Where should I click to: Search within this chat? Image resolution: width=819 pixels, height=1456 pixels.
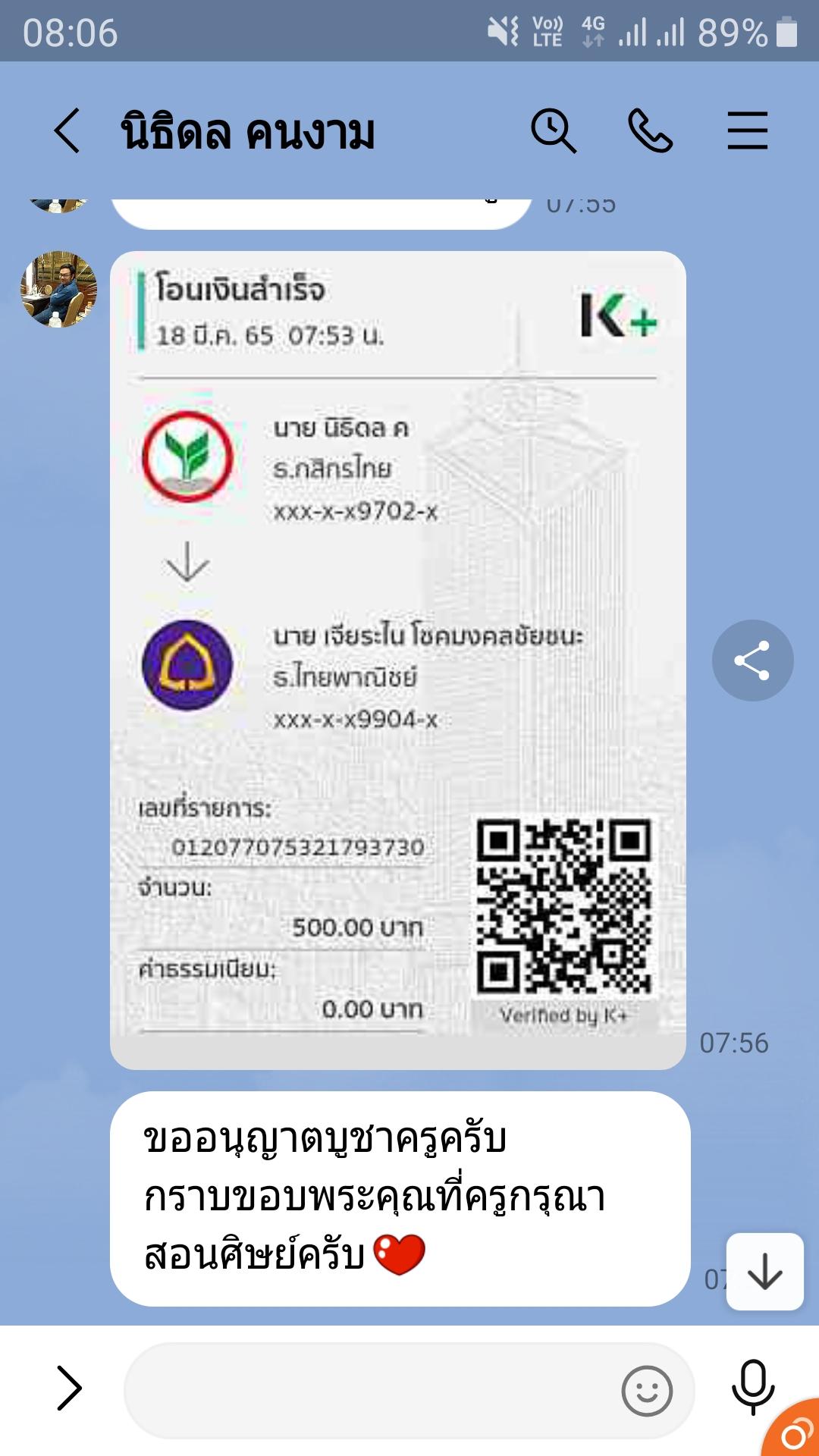553,131
